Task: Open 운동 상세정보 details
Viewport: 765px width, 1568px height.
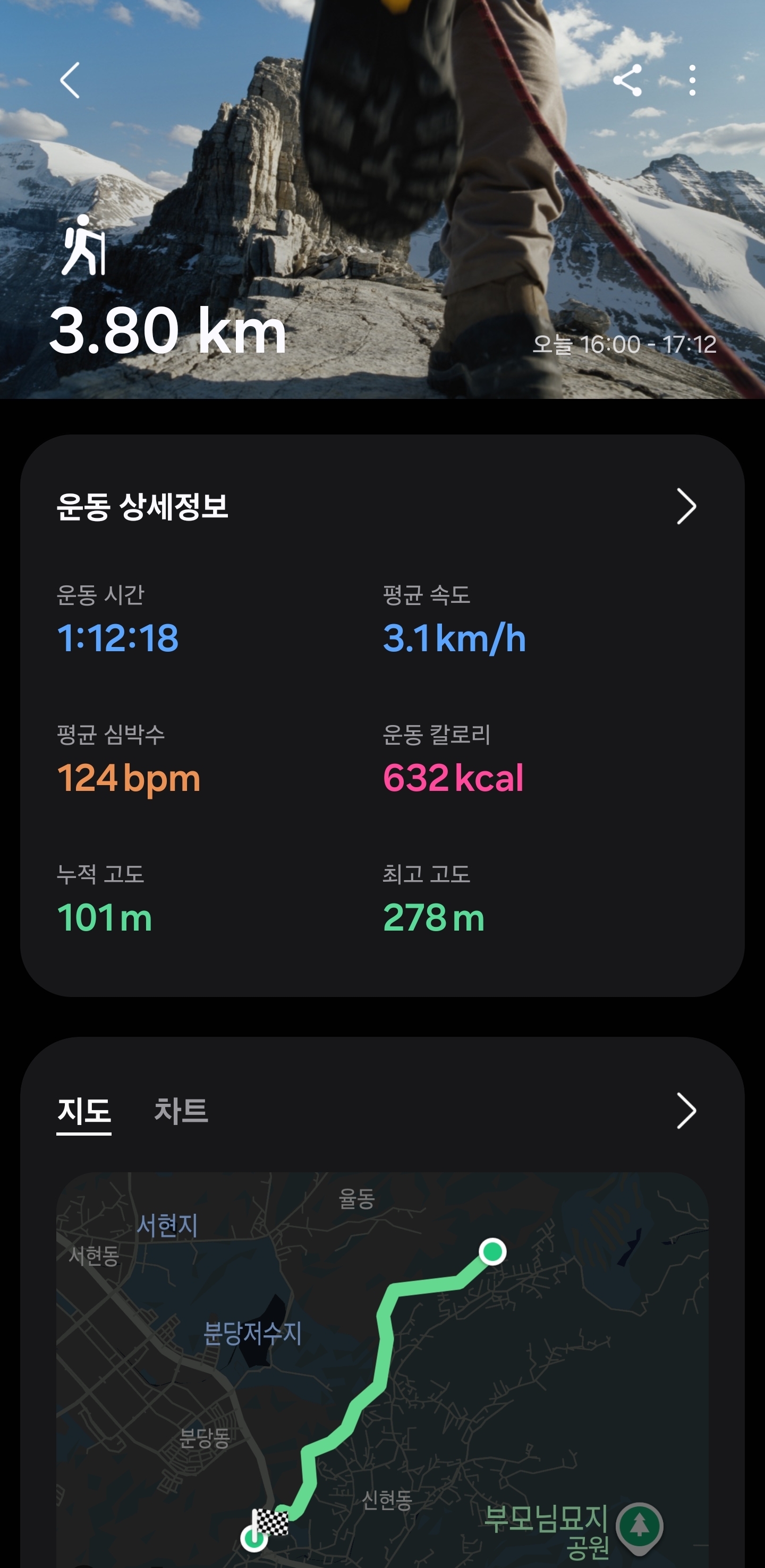Action: click(686, 506)
